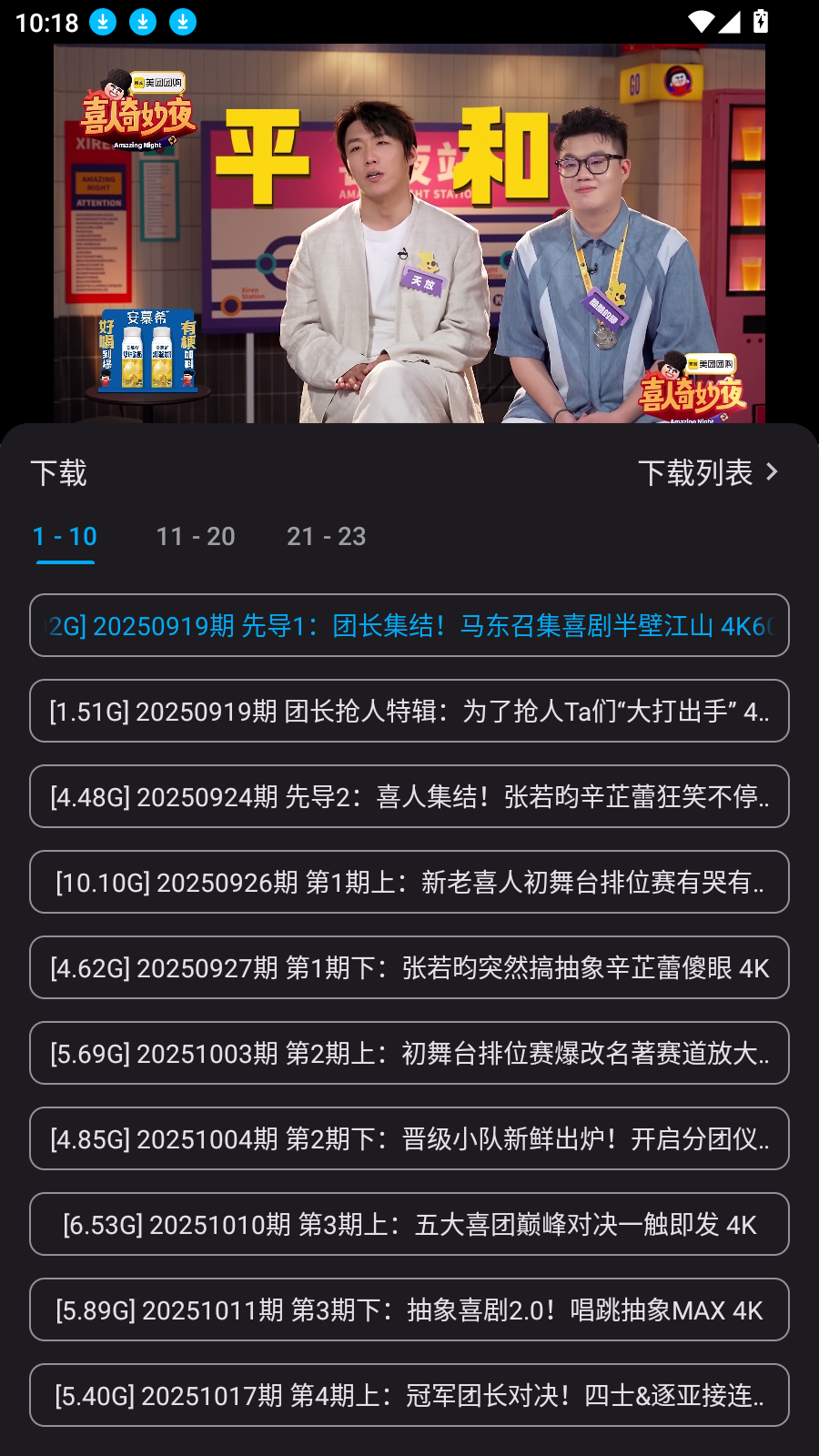Image resolution: width=819 pixels, height=1456 pixels.
Task: Select the 第2期上 初舞台排位赛 episode
Action: 409,1053
